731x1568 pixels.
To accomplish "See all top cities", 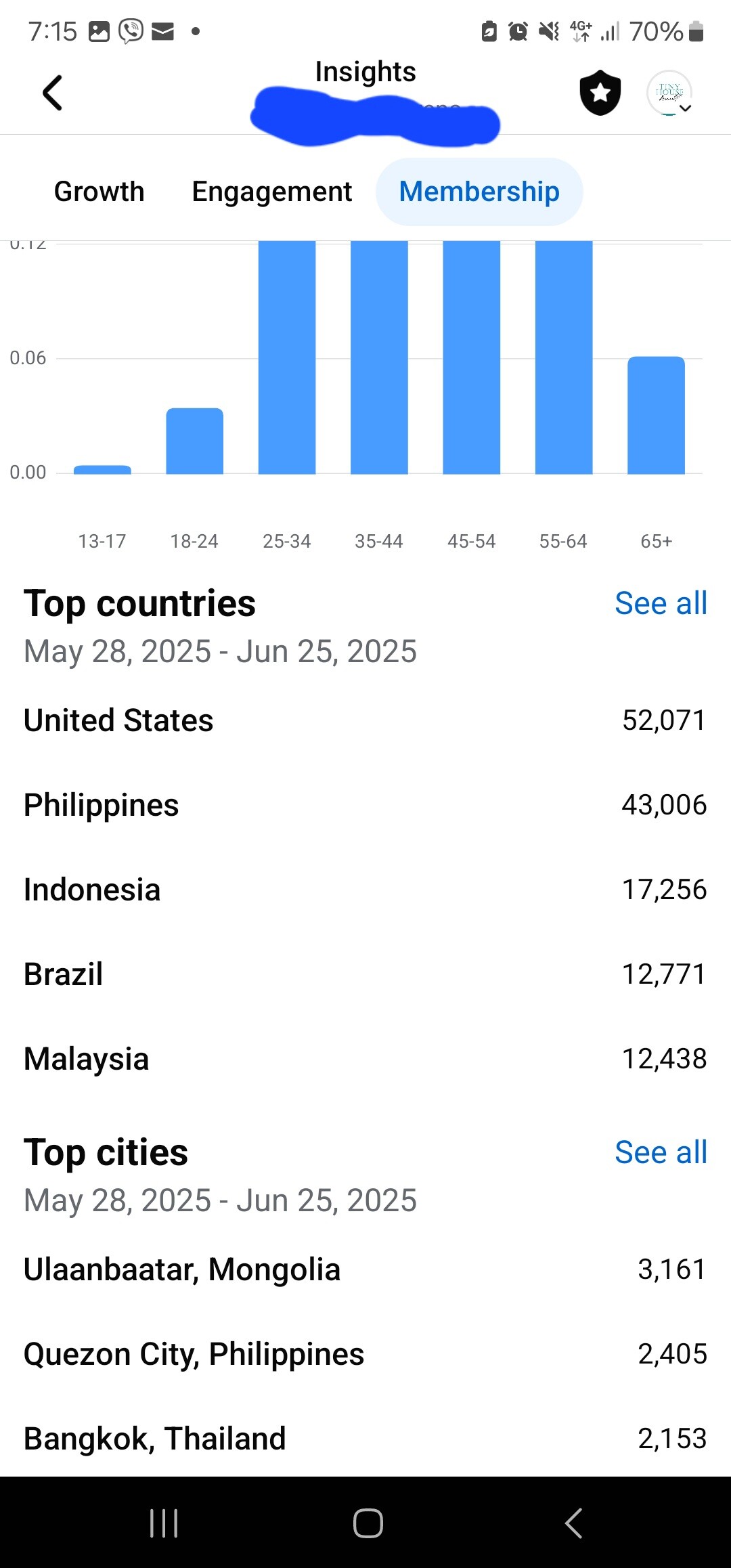I will pyautogui.click(x=661, y=1152).
